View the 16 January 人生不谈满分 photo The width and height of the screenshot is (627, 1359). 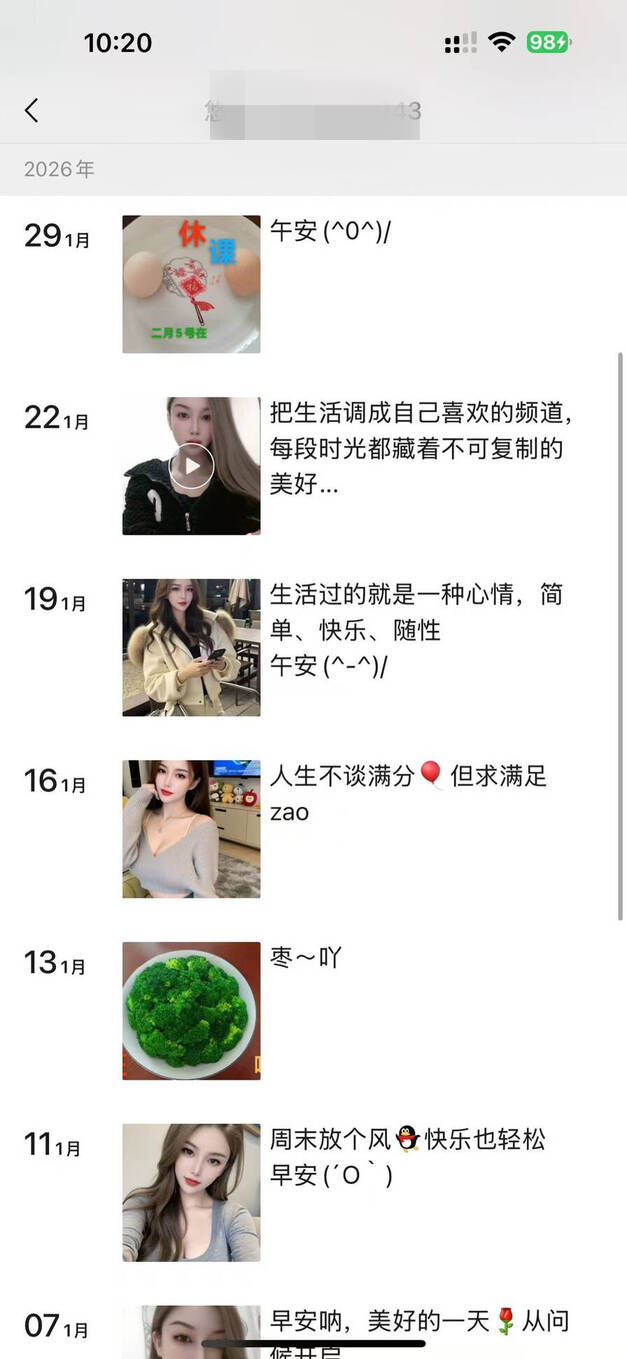191,829
